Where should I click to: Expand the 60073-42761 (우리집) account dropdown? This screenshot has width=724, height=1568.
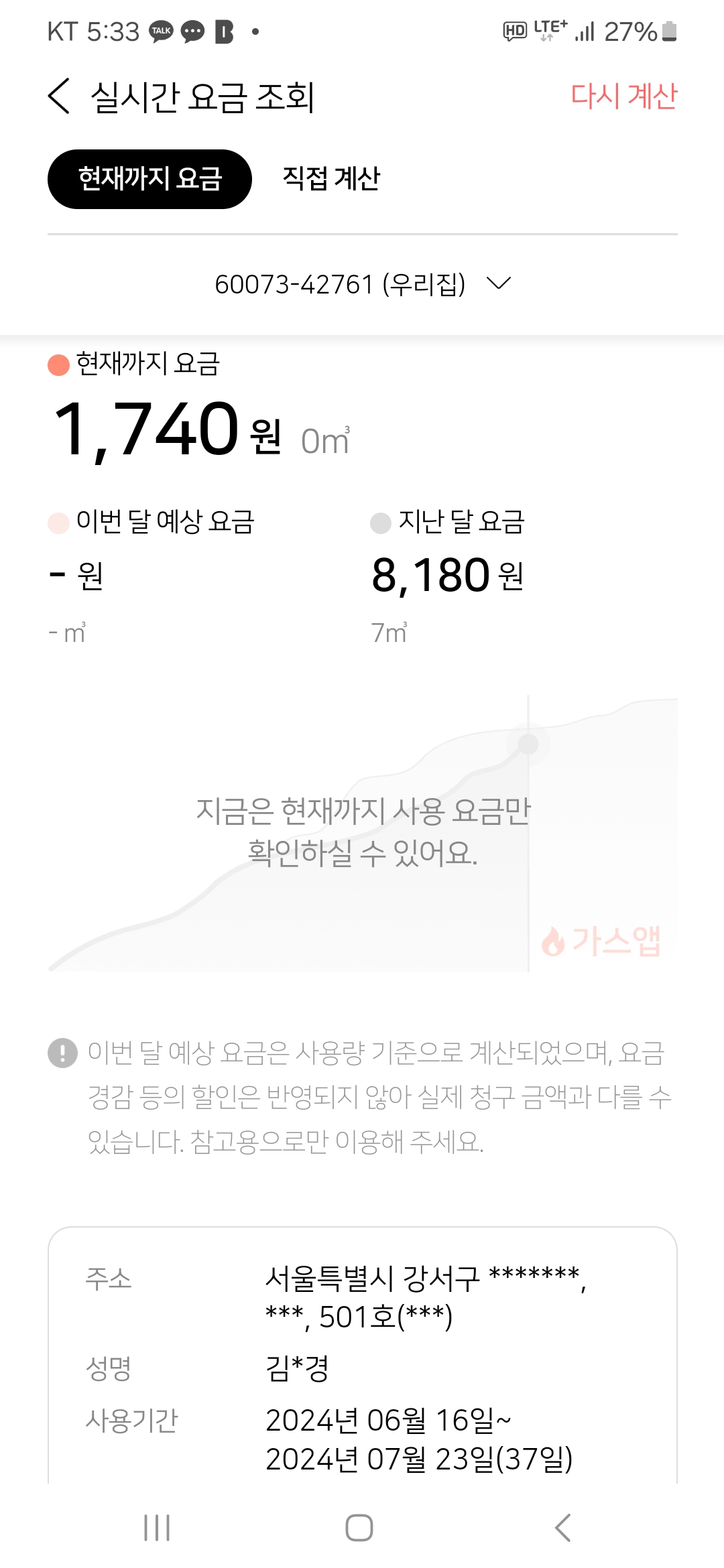coord(362,284)
